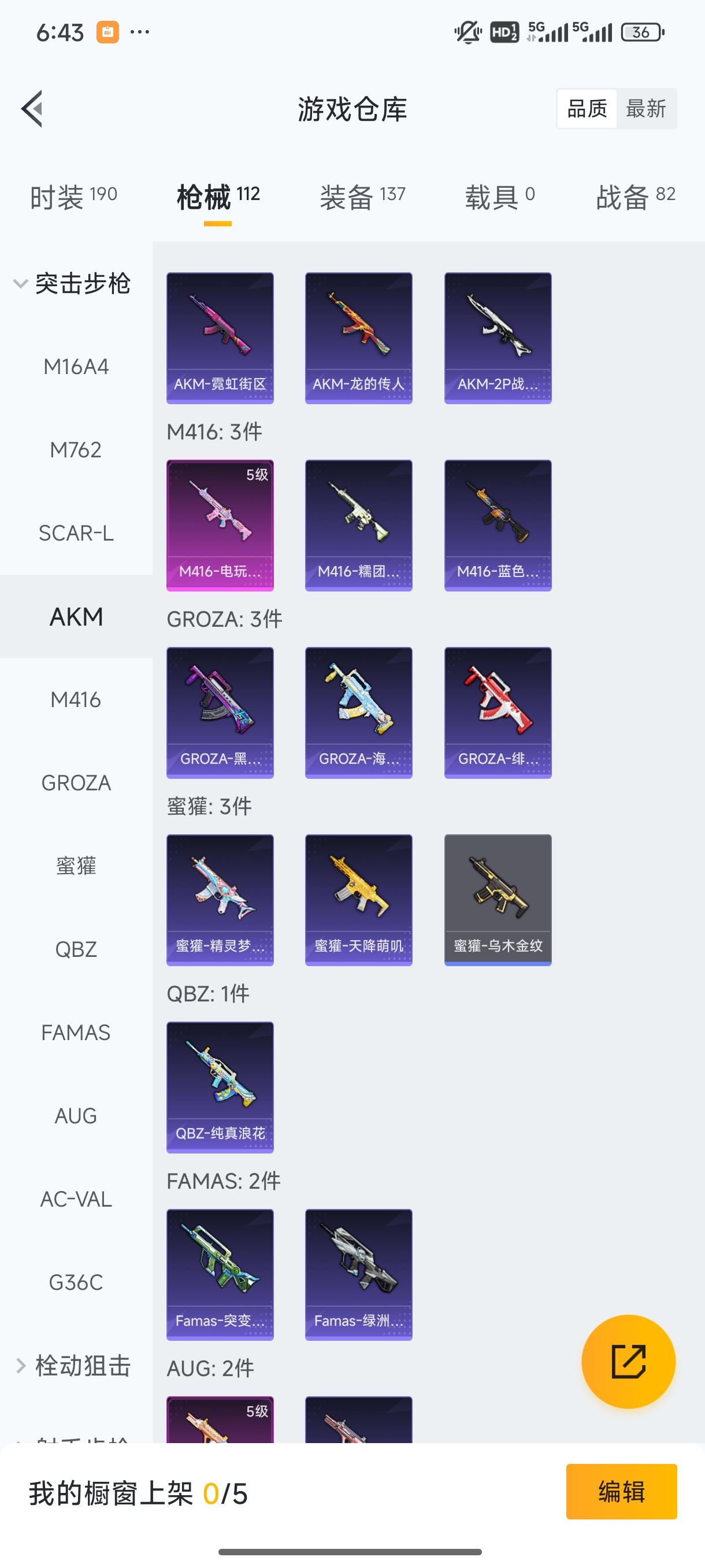
Task: Open the AKM-龙的传人 skin
Action: 359,338
